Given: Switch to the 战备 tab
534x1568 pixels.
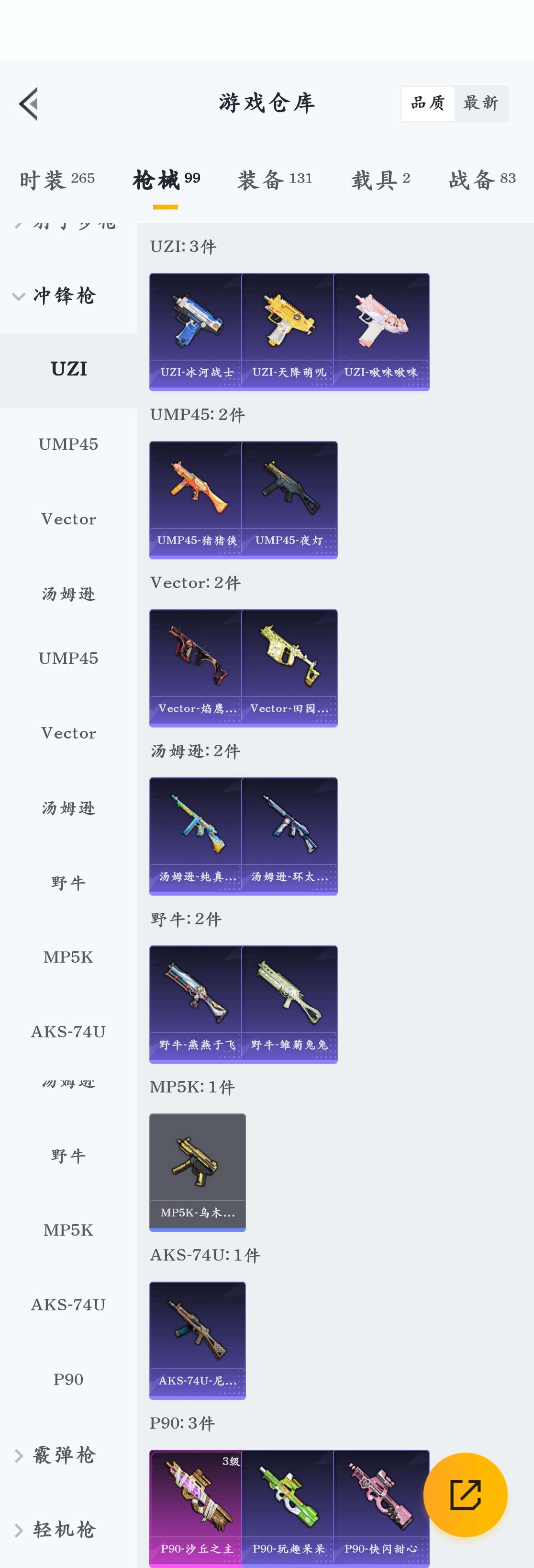Looking at the screenshot, I should [x=482, y=180].
